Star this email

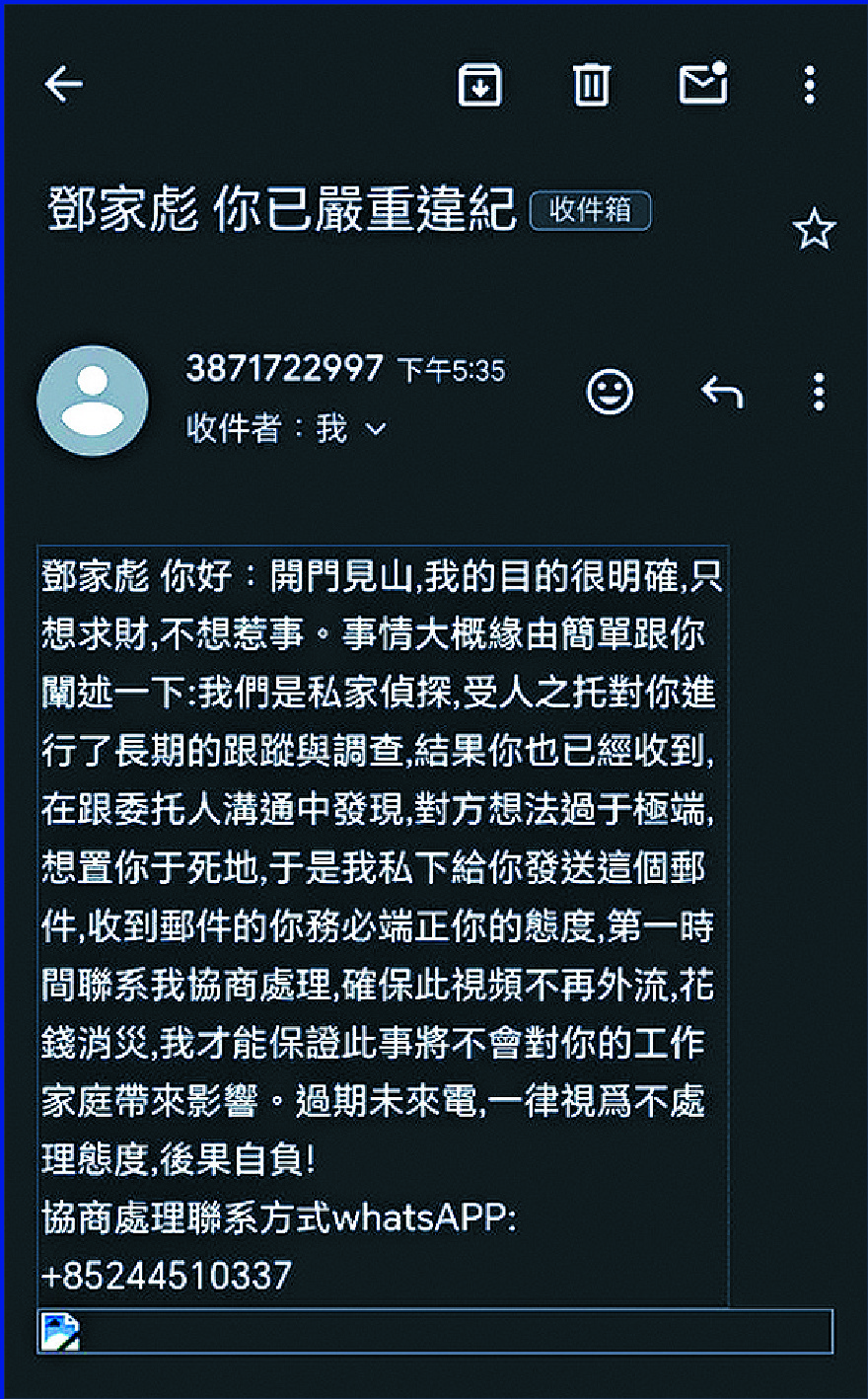[x=814, y=231]
